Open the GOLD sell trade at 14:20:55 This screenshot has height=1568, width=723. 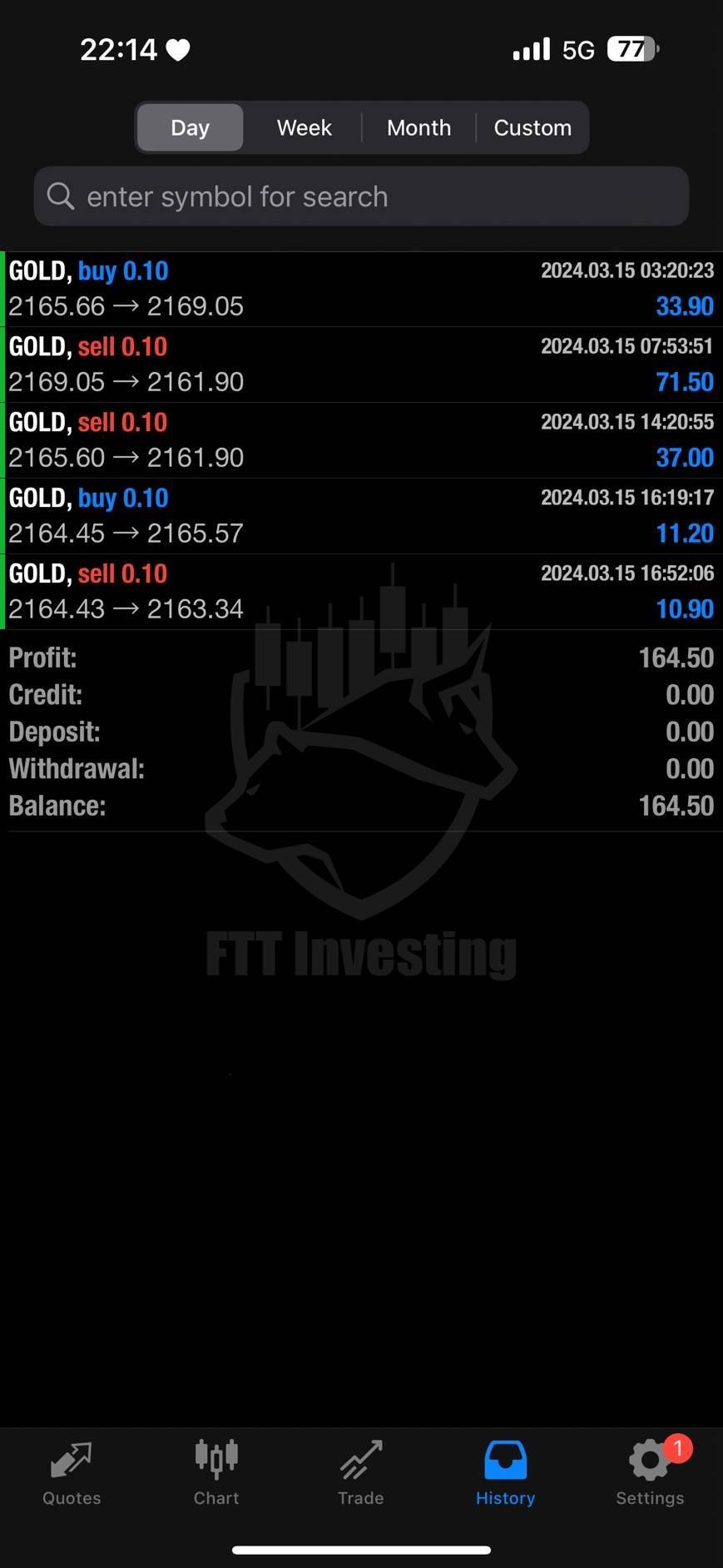click(x=361, y=440)
